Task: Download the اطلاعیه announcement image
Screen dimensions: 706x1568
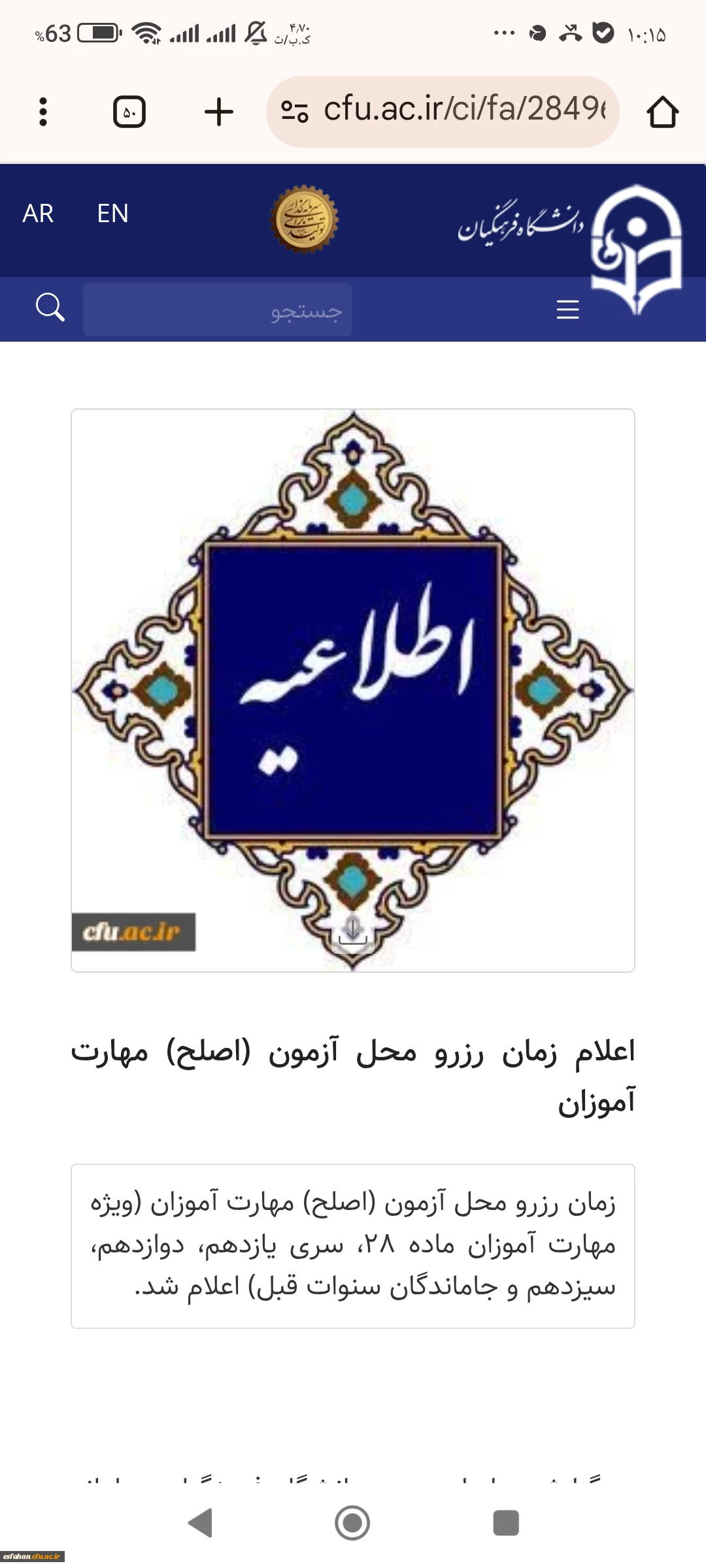Action: pos(353,929)
